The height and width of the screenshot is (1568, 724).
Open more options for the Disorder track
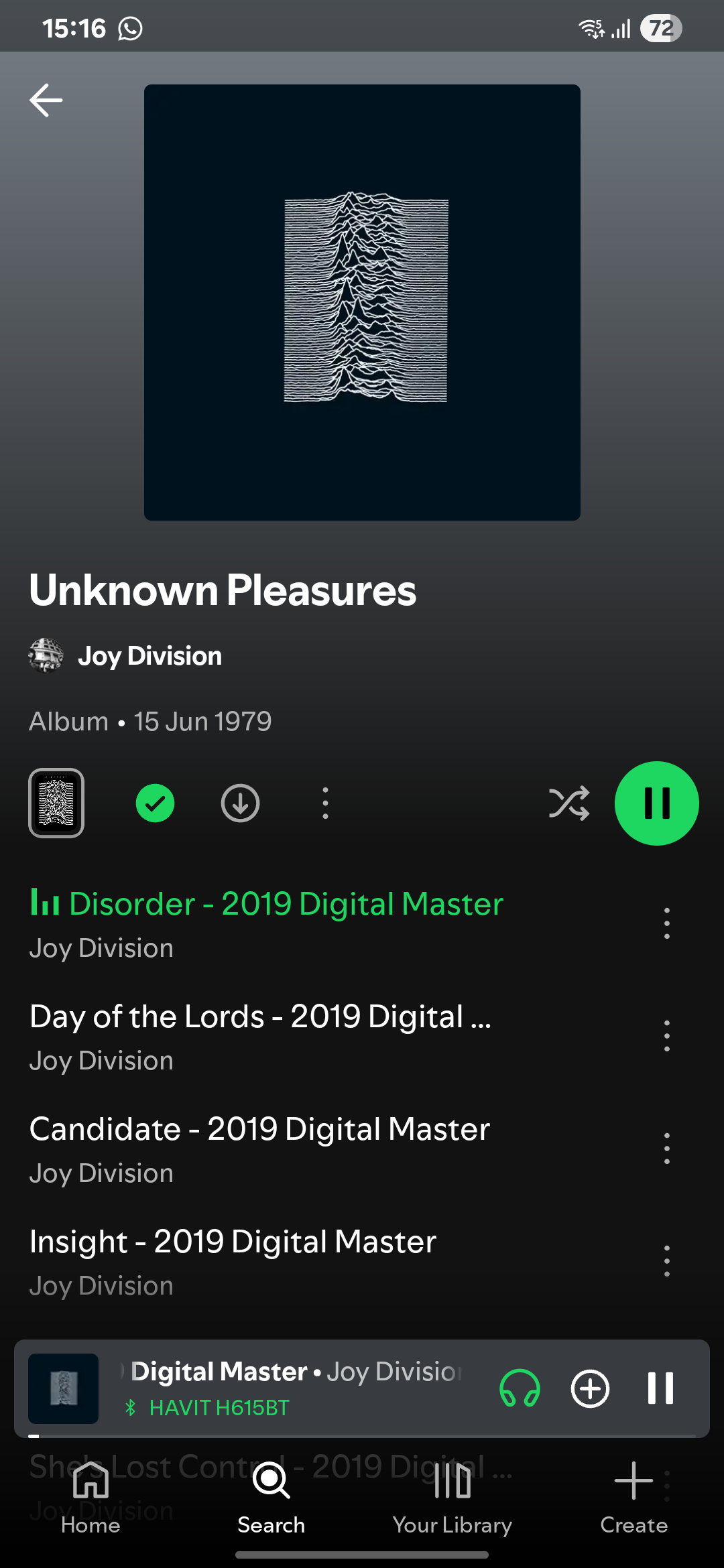(x=666, y=923)
